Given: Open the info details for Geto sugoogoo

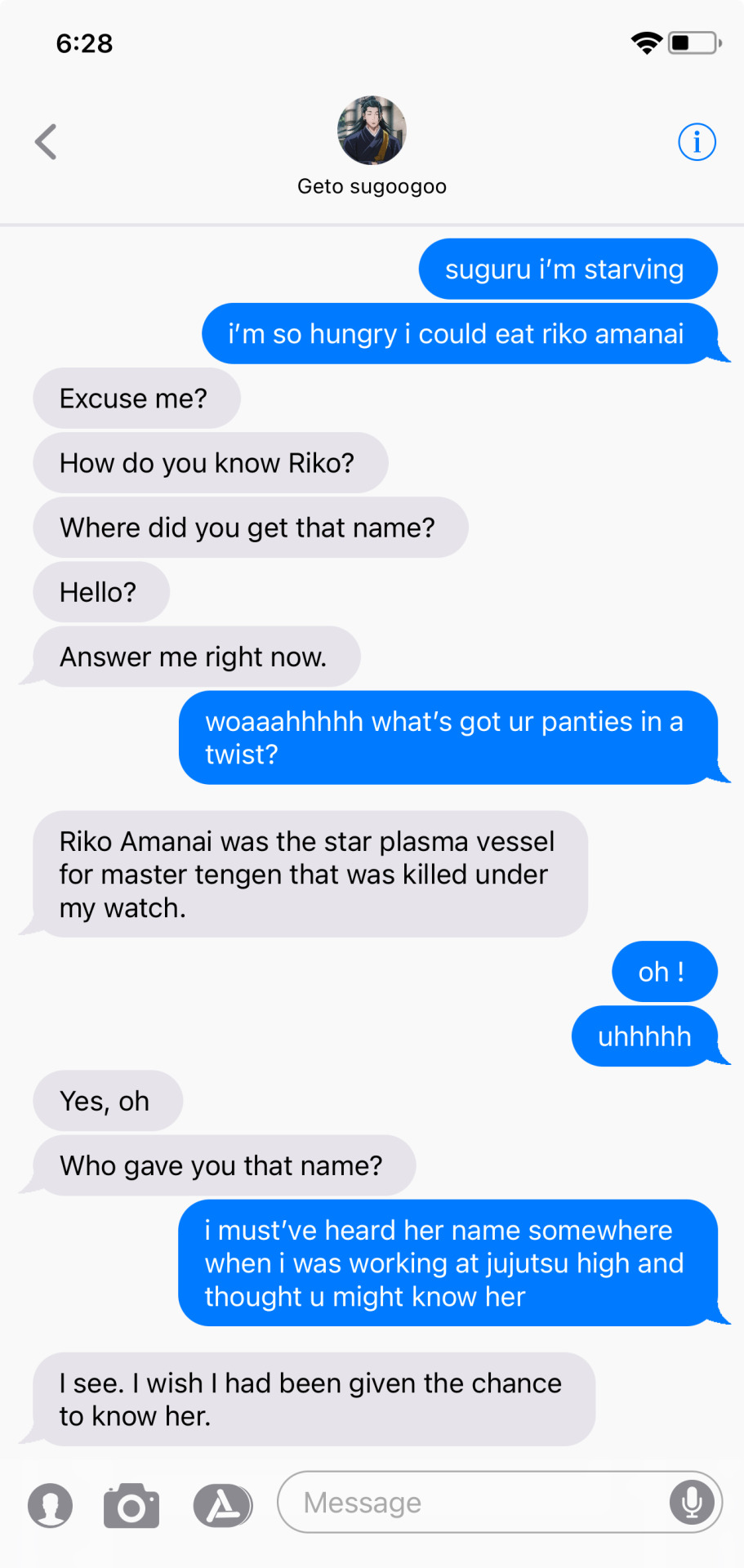Looking at the screenshot, I should (x=697, y=142).
